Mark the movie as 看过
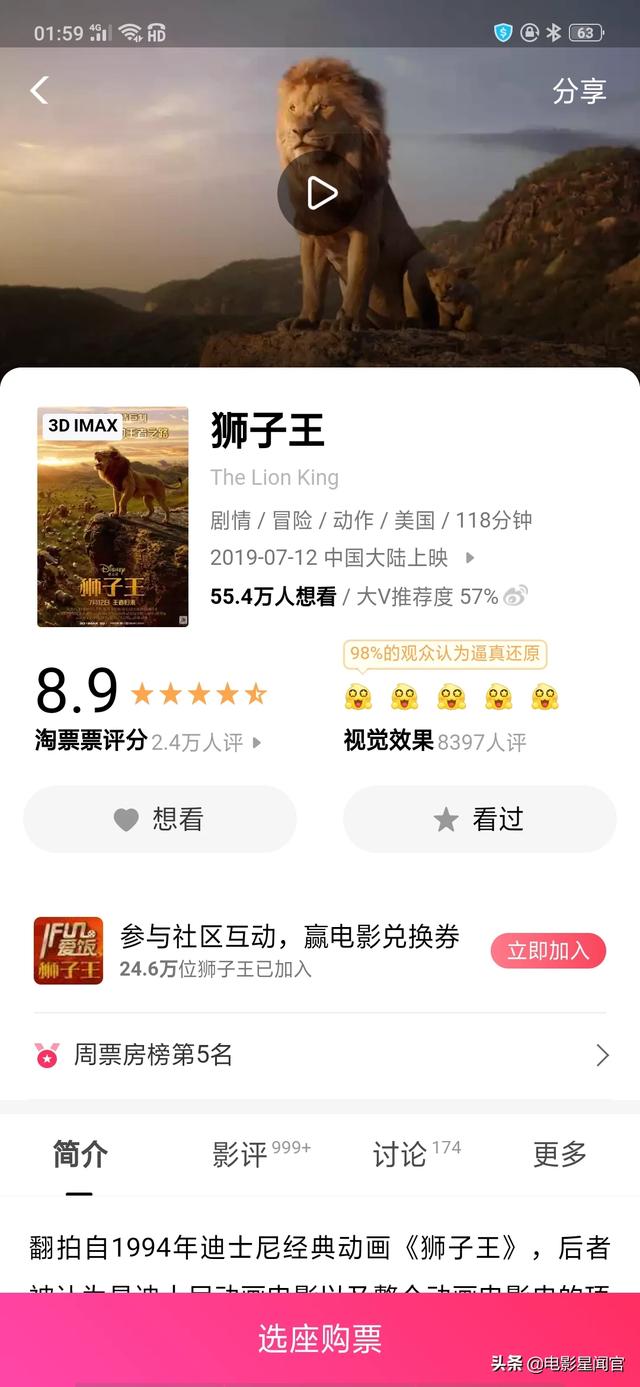Image resolution: width=640 pixels, height=1387 pixels. [479, 819]
